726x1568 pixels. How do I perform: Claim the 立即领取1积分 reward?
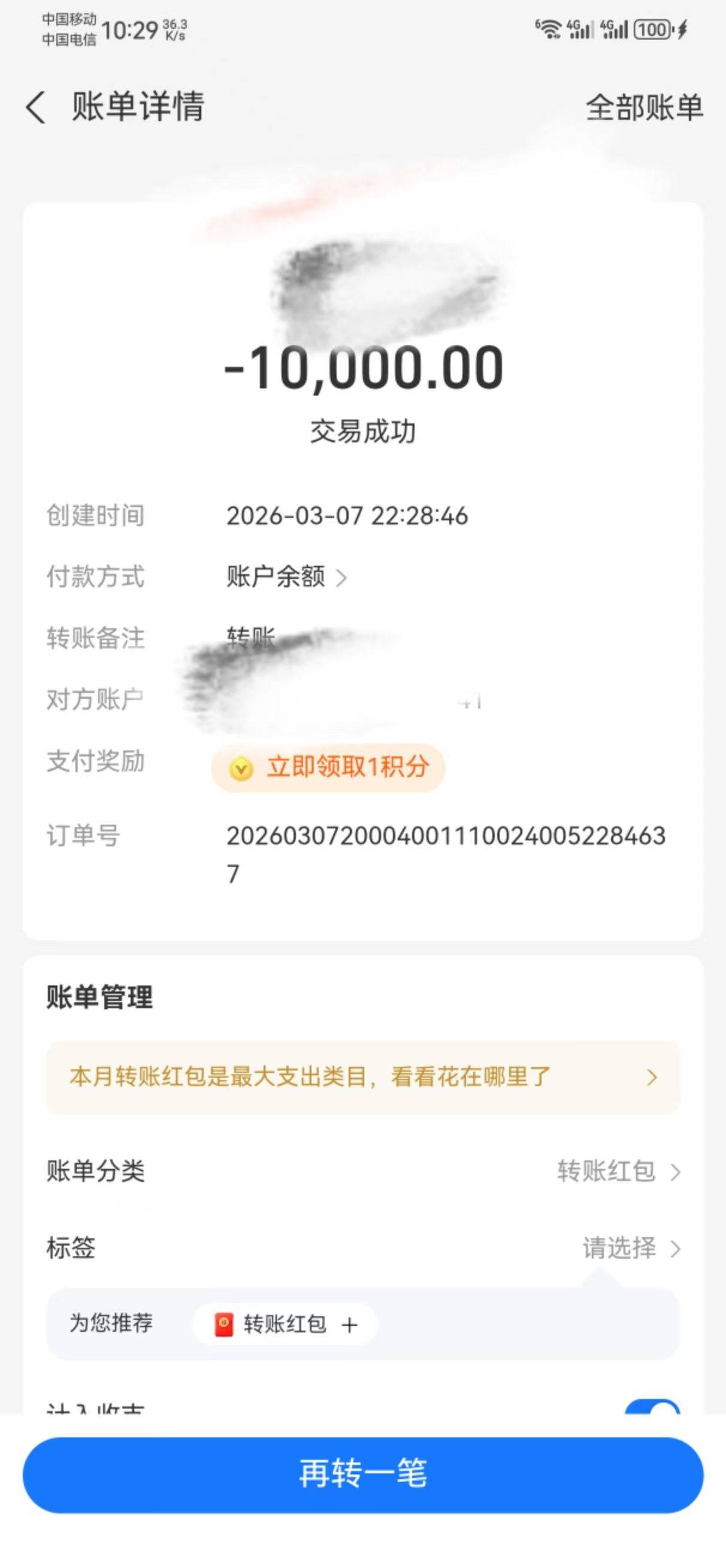[x=328, y=768]
